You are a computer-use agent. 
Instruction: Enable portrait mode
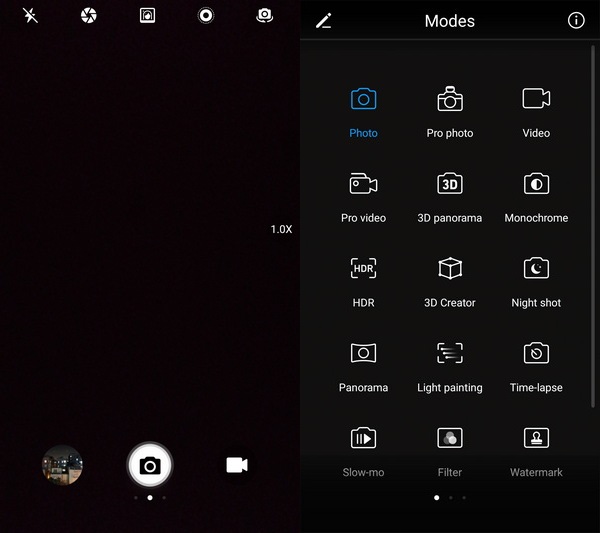tap(147, 15)
